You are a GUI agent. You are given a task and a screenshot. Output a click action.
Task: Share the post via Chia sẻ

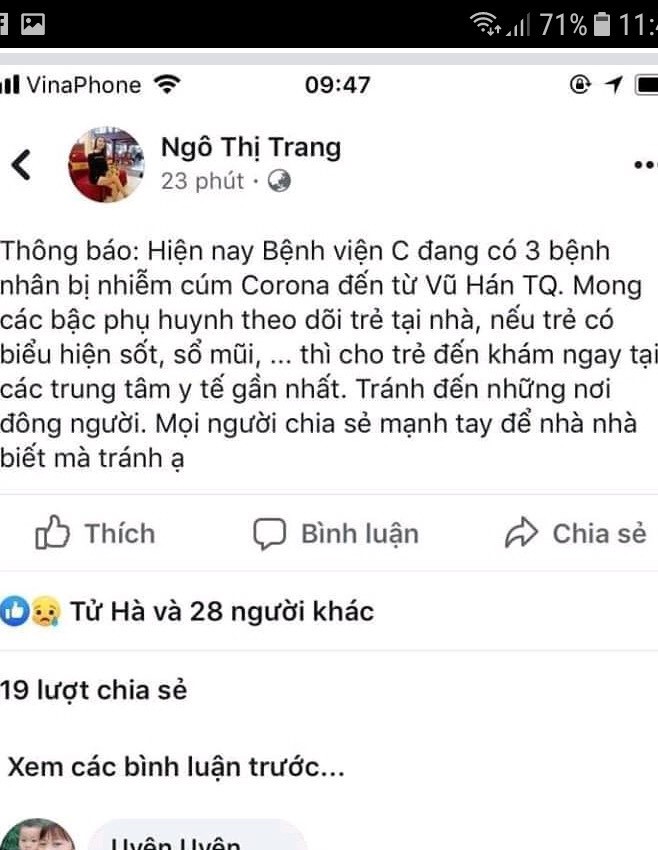click(576, 534)
